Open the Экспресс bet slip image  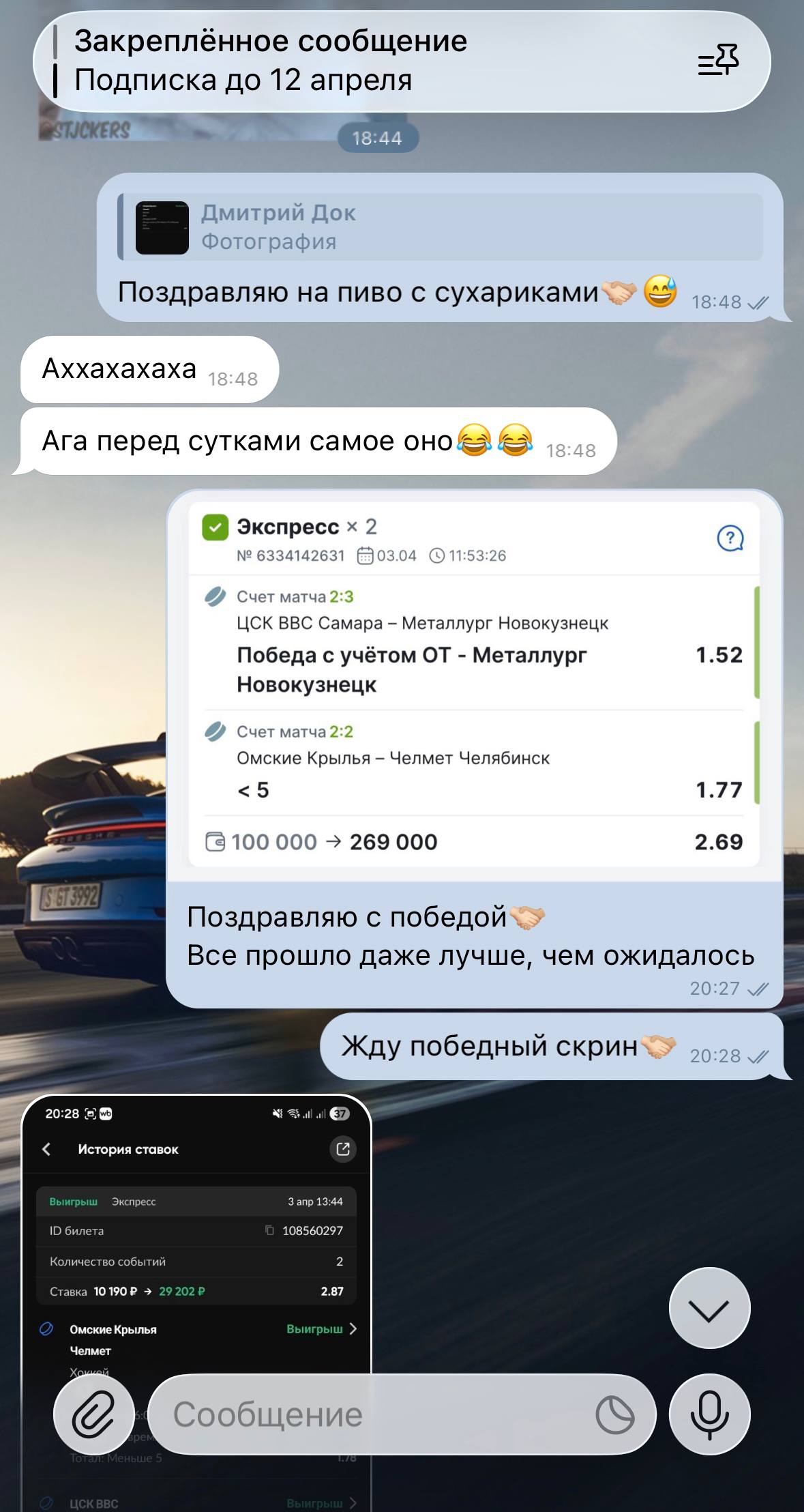(474, 684)
